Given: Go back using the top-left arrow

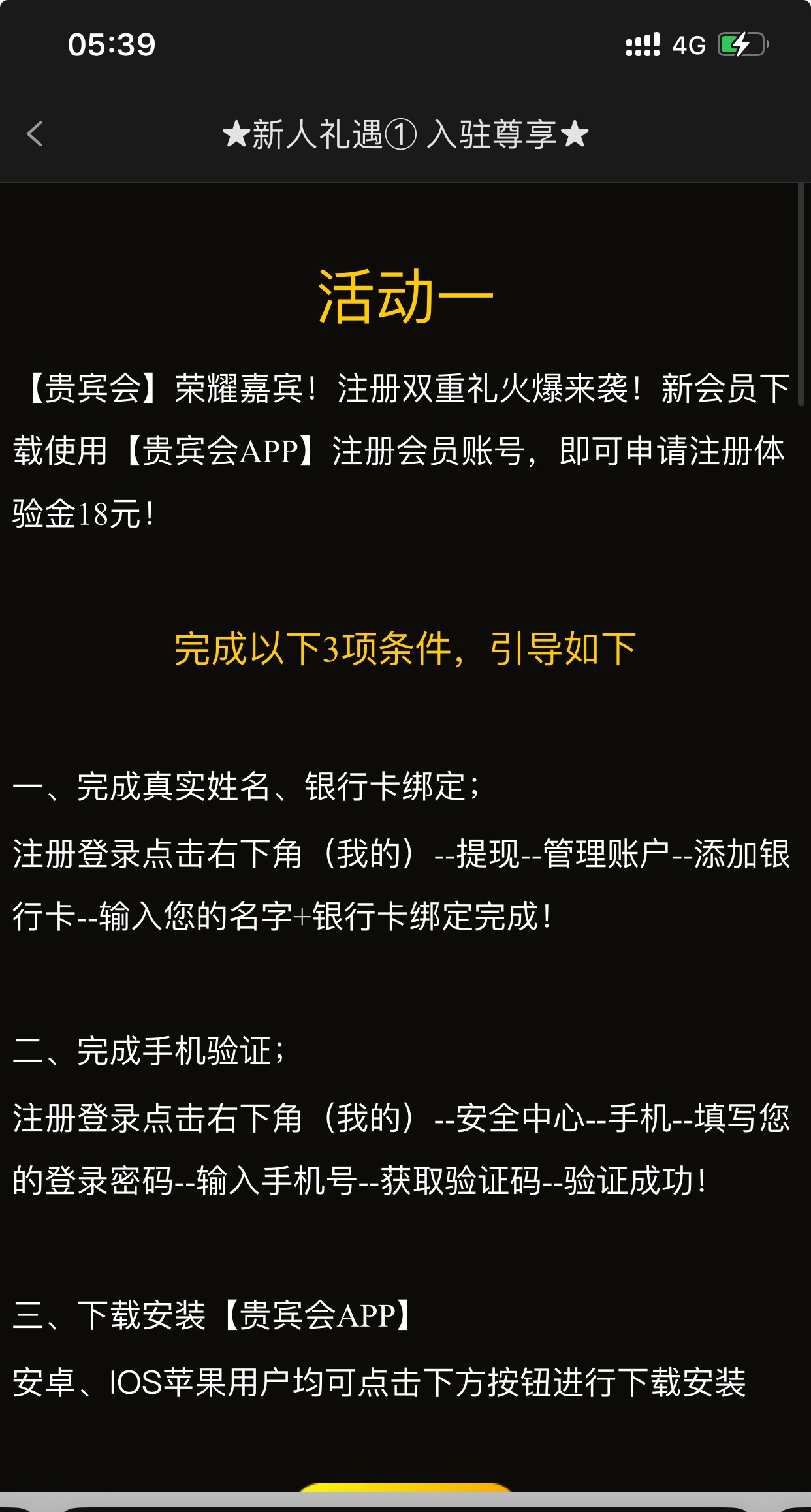Looking at the screenshot, I should (x=35, y=134).
